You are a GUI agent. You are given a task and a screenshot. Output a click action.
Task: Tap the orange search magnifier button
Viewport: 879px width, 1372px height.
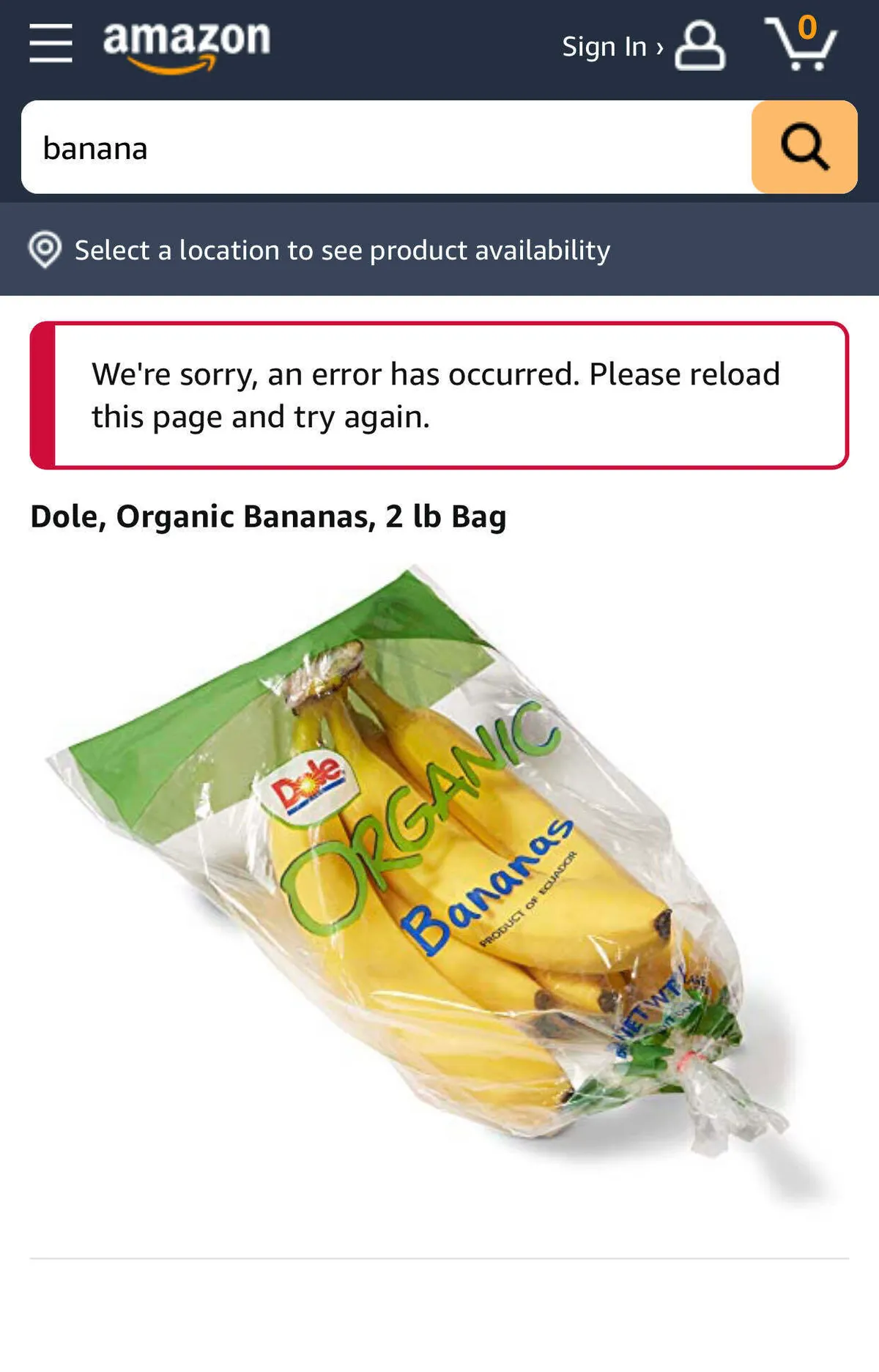[x=804, y=147]
